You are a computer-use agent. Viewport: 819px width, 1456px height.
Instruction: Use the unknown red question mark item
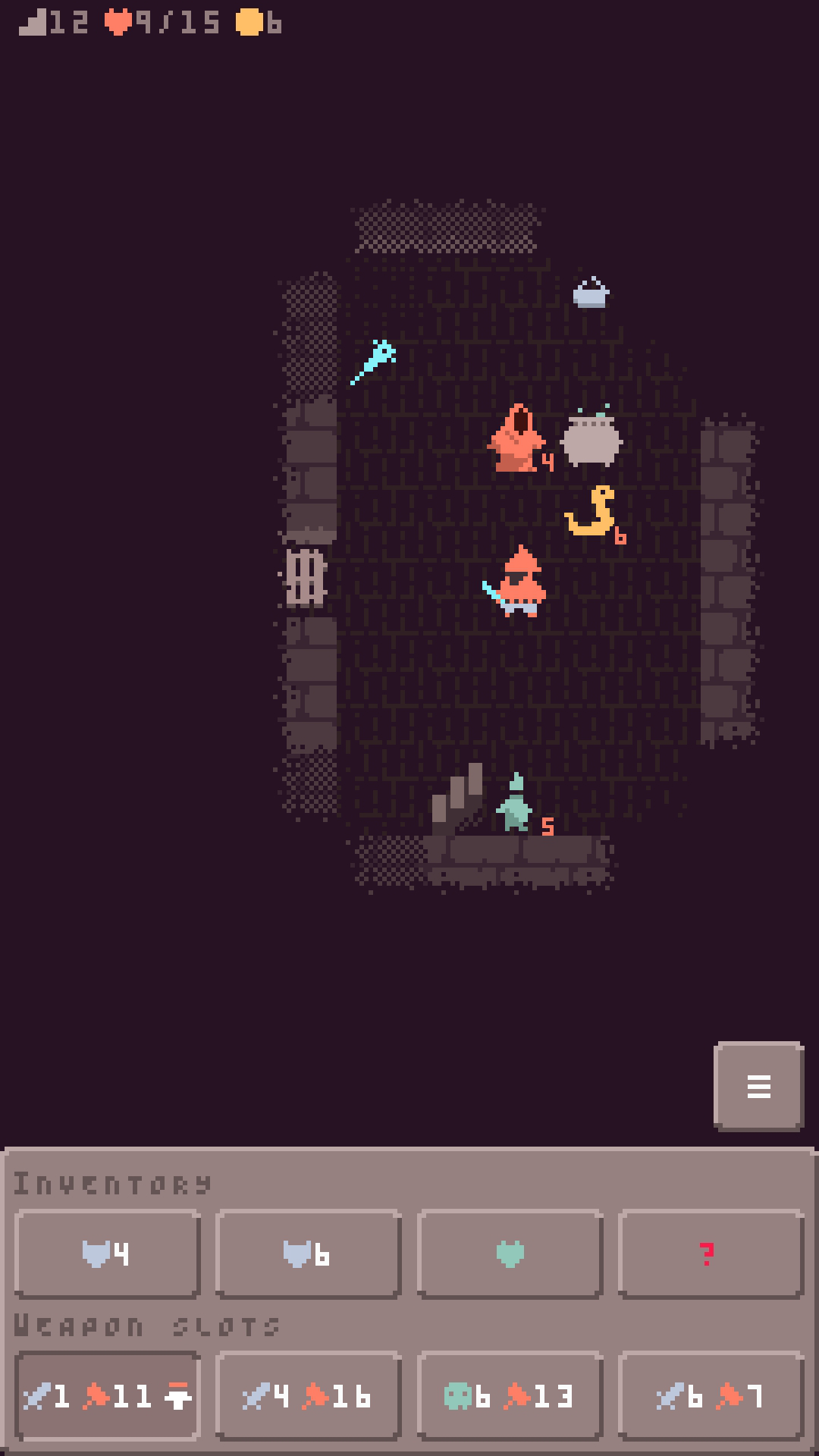(711, 1254)
